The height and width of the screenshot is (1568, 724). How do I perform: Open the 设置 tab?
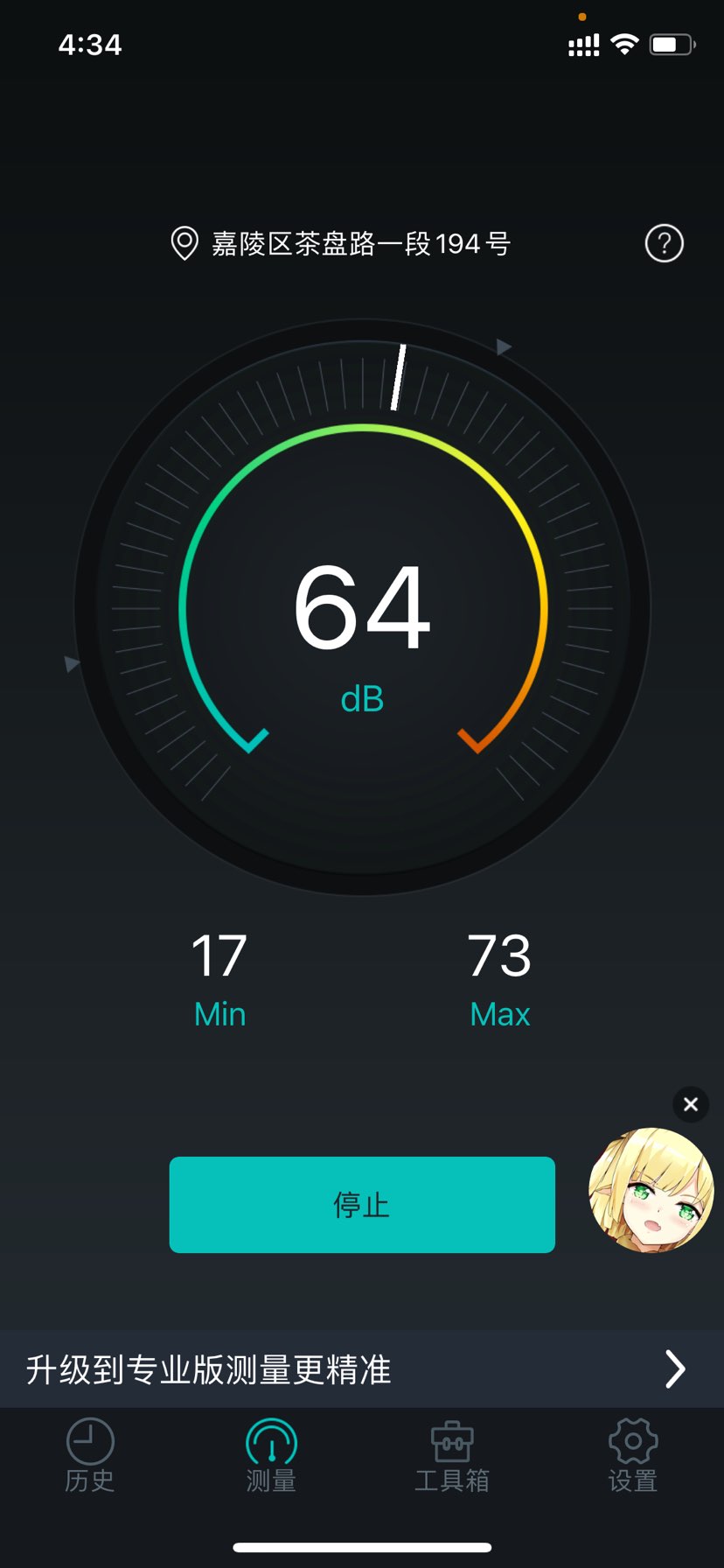pos(632,1455)
